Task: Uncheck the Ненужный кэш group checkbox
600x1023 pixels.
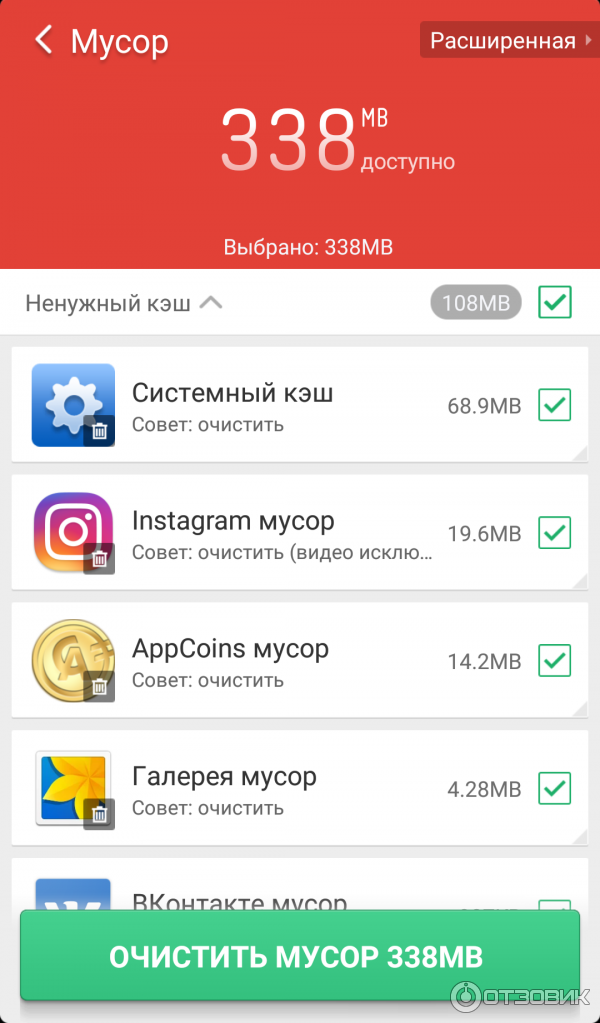Action: 554,302
